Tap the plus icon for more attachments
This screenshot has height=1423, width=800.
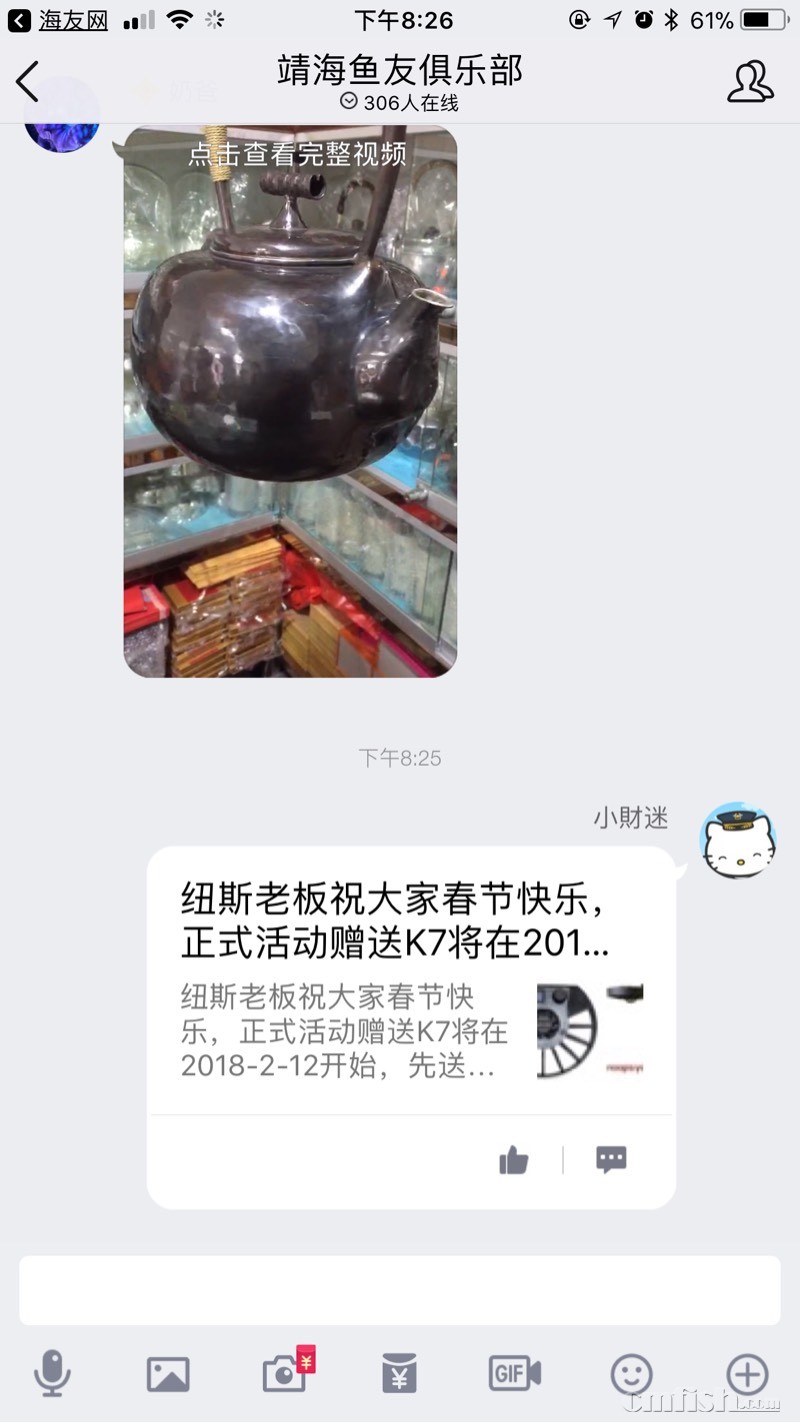(745, 1374)
